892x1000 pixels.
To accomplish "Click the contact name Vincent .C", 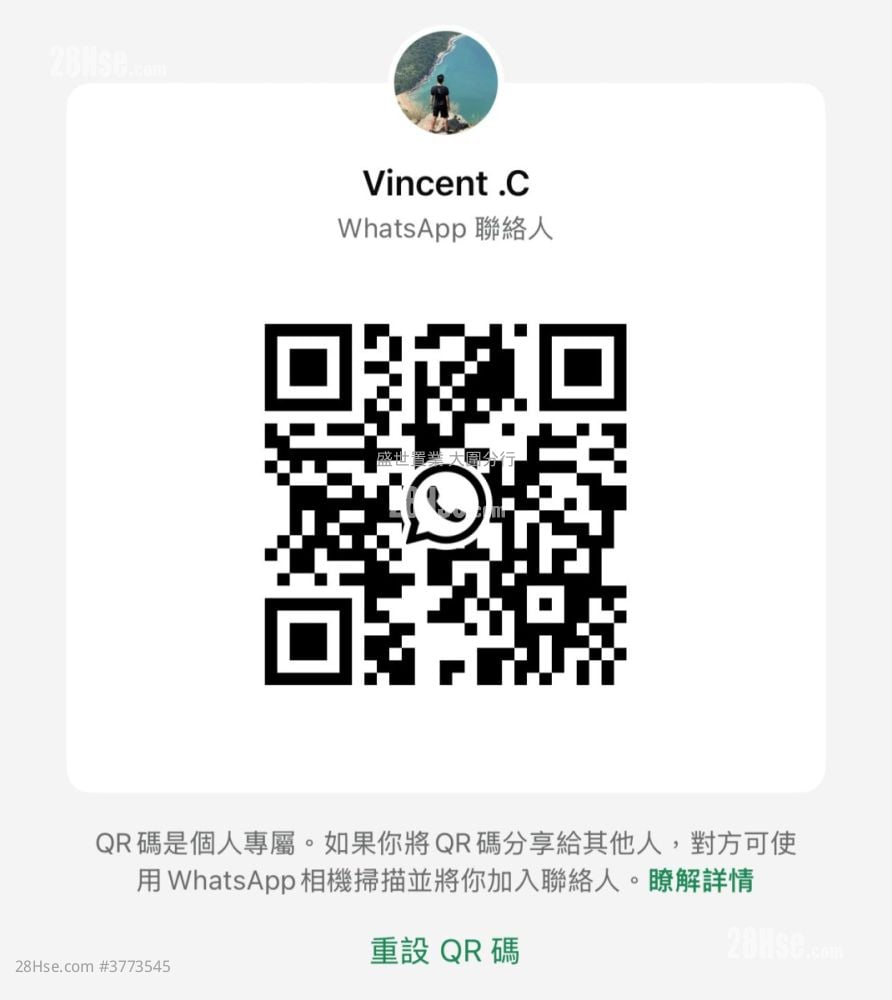I will coord(445,183).
